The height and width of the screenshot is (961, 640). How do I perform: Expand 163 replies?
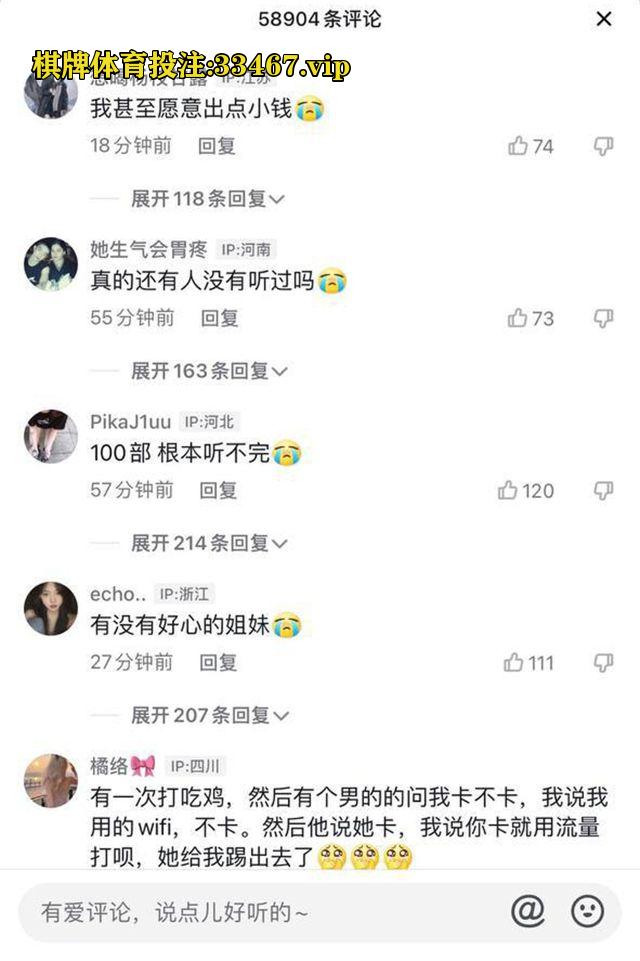click(208, 371)
